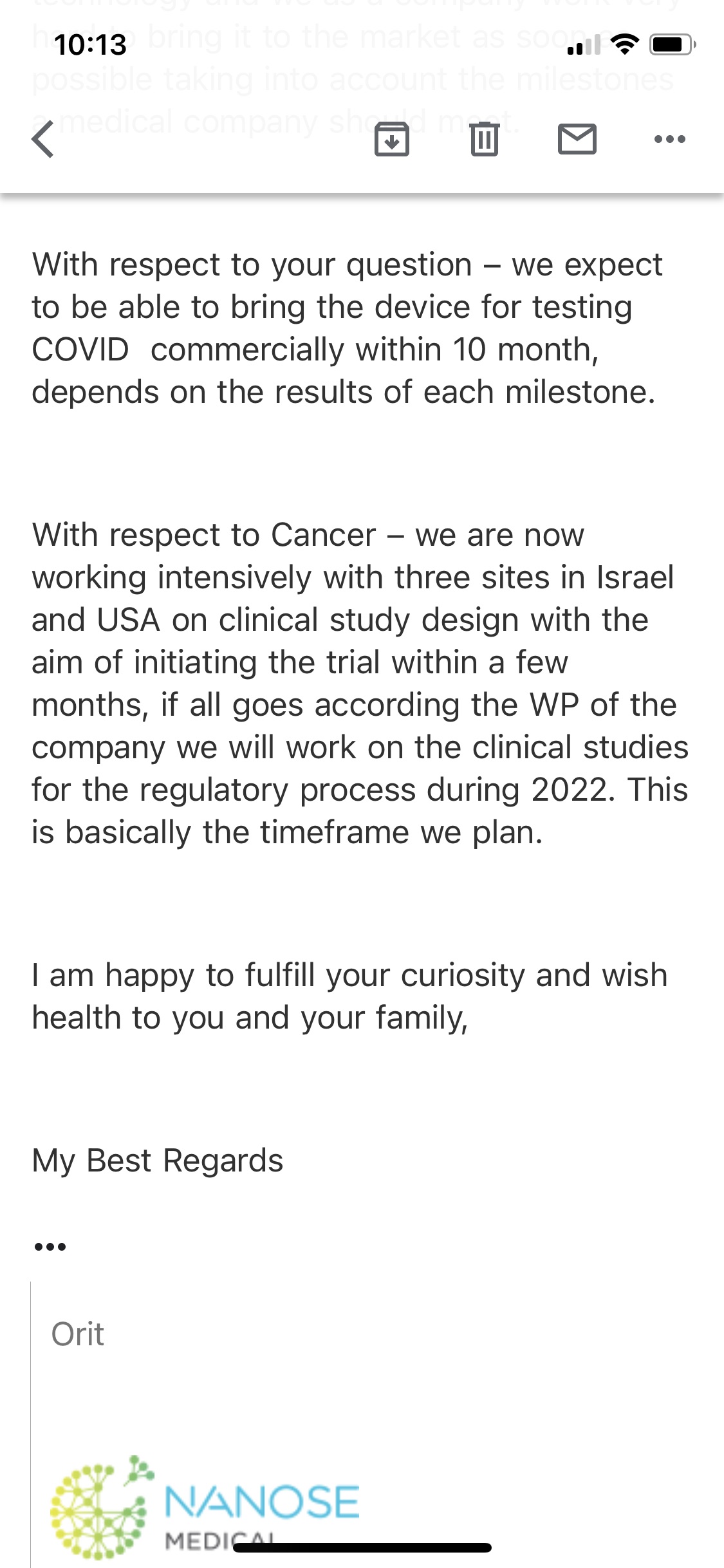Archive this email
The width and height of the screenshot is (724, 1568).
pos(391,139)
